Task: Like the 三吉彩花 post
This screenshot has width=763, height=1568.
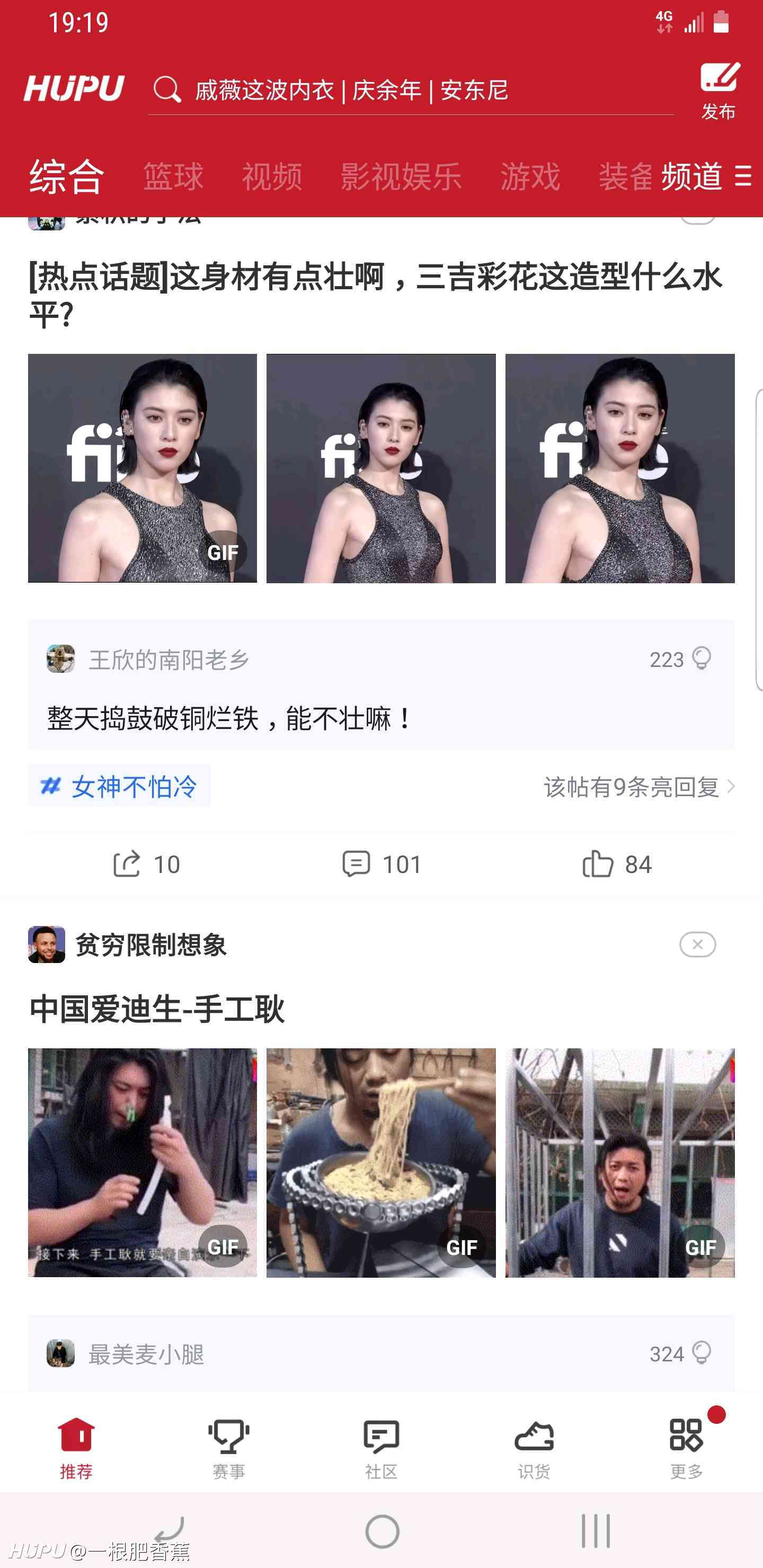Action: [617, 864]
